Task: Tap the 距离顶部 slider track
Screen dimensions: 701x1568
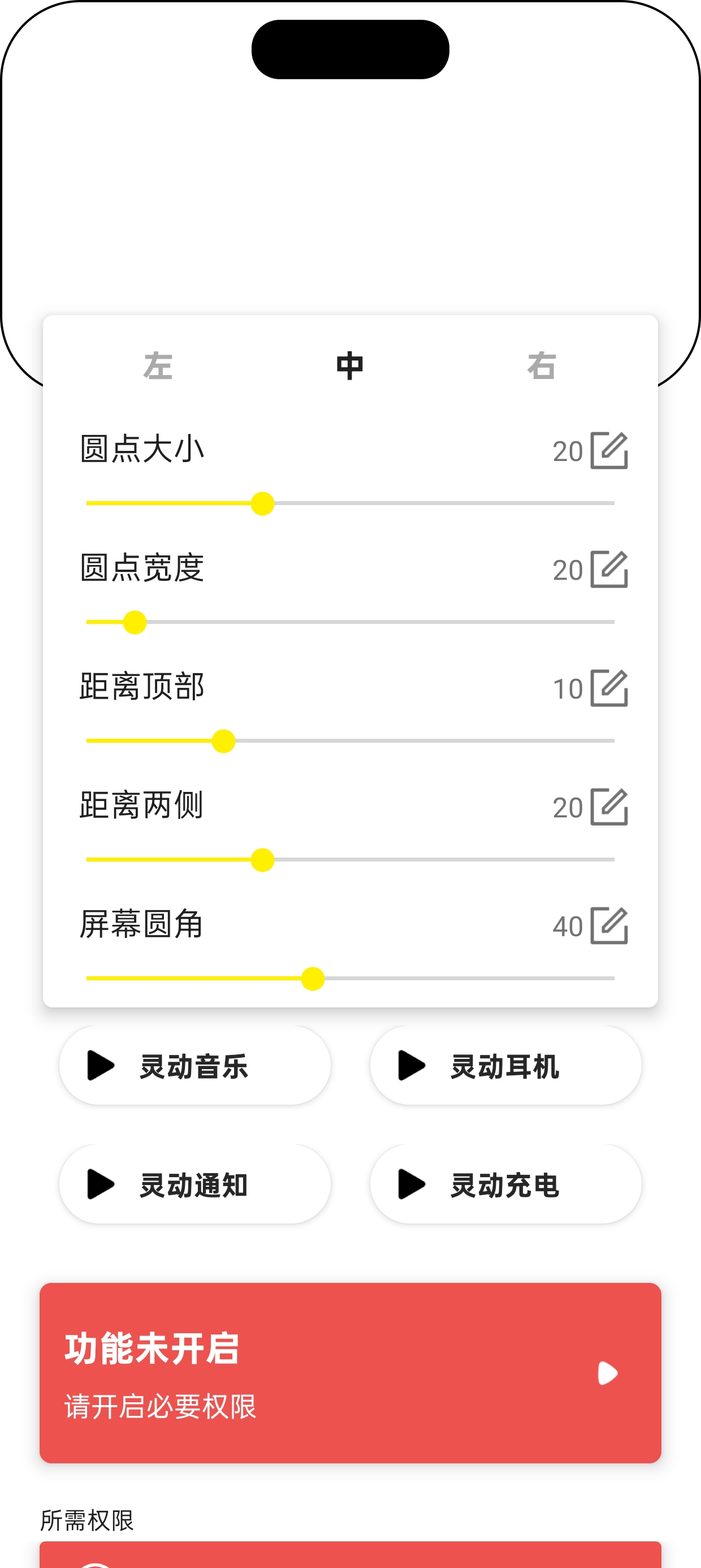Action: [426, 741]
